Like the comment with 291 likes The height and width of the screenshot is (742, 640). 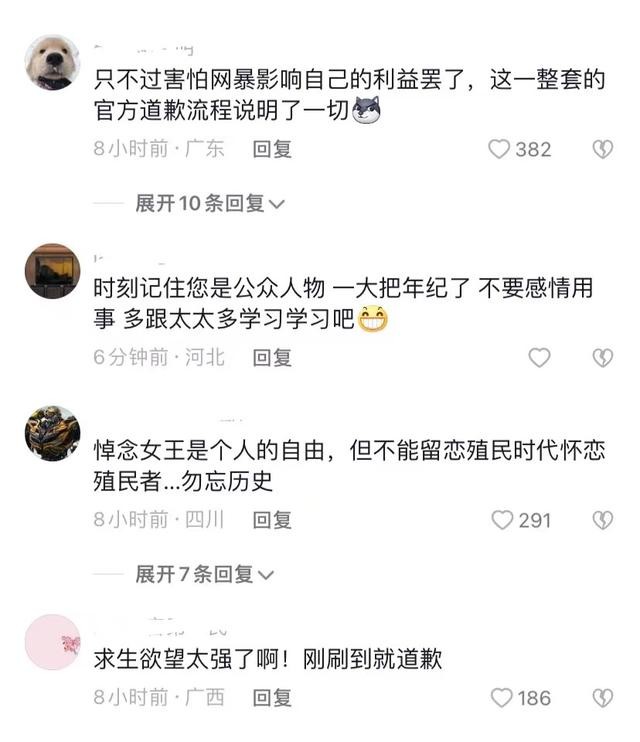tap(502, 520)
